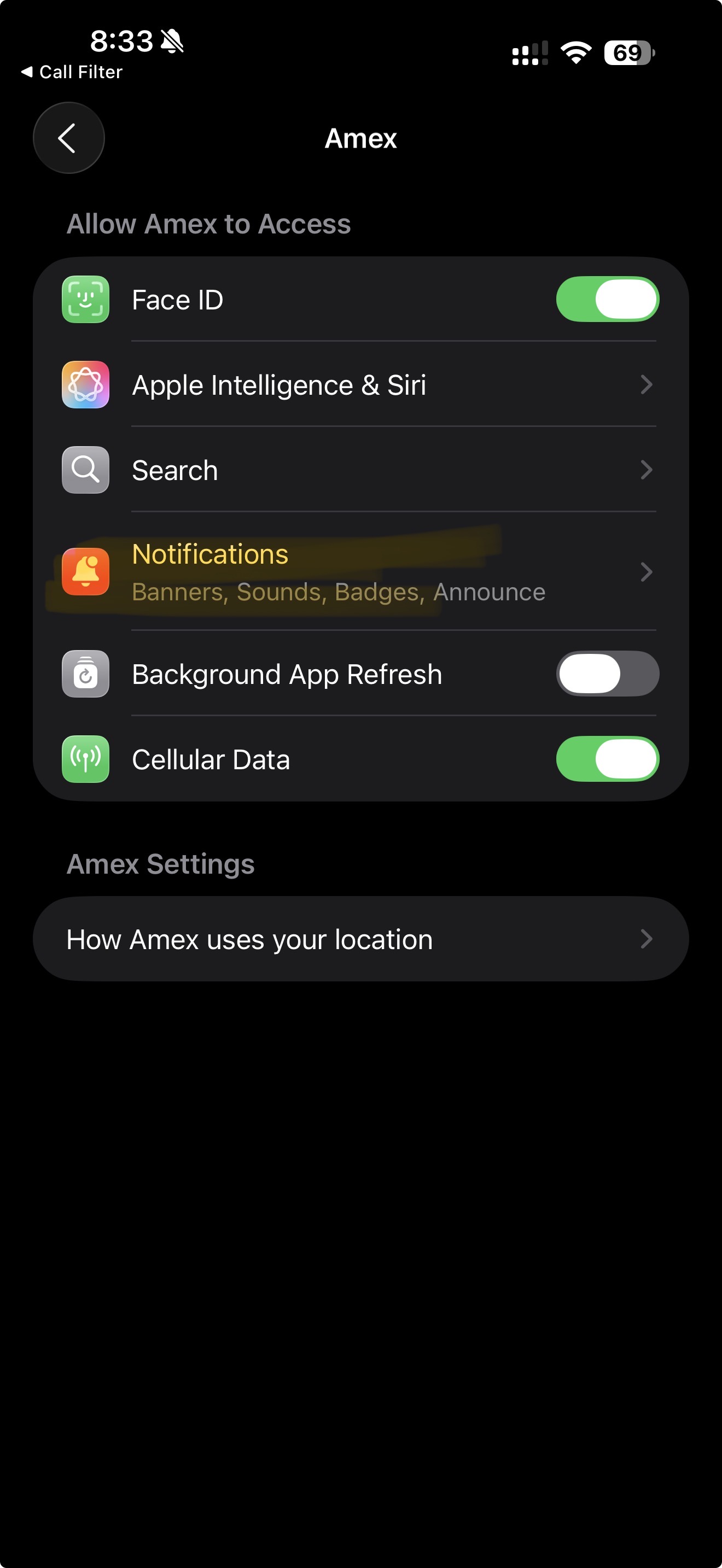Enable Background App Refresh

[607, 674]
